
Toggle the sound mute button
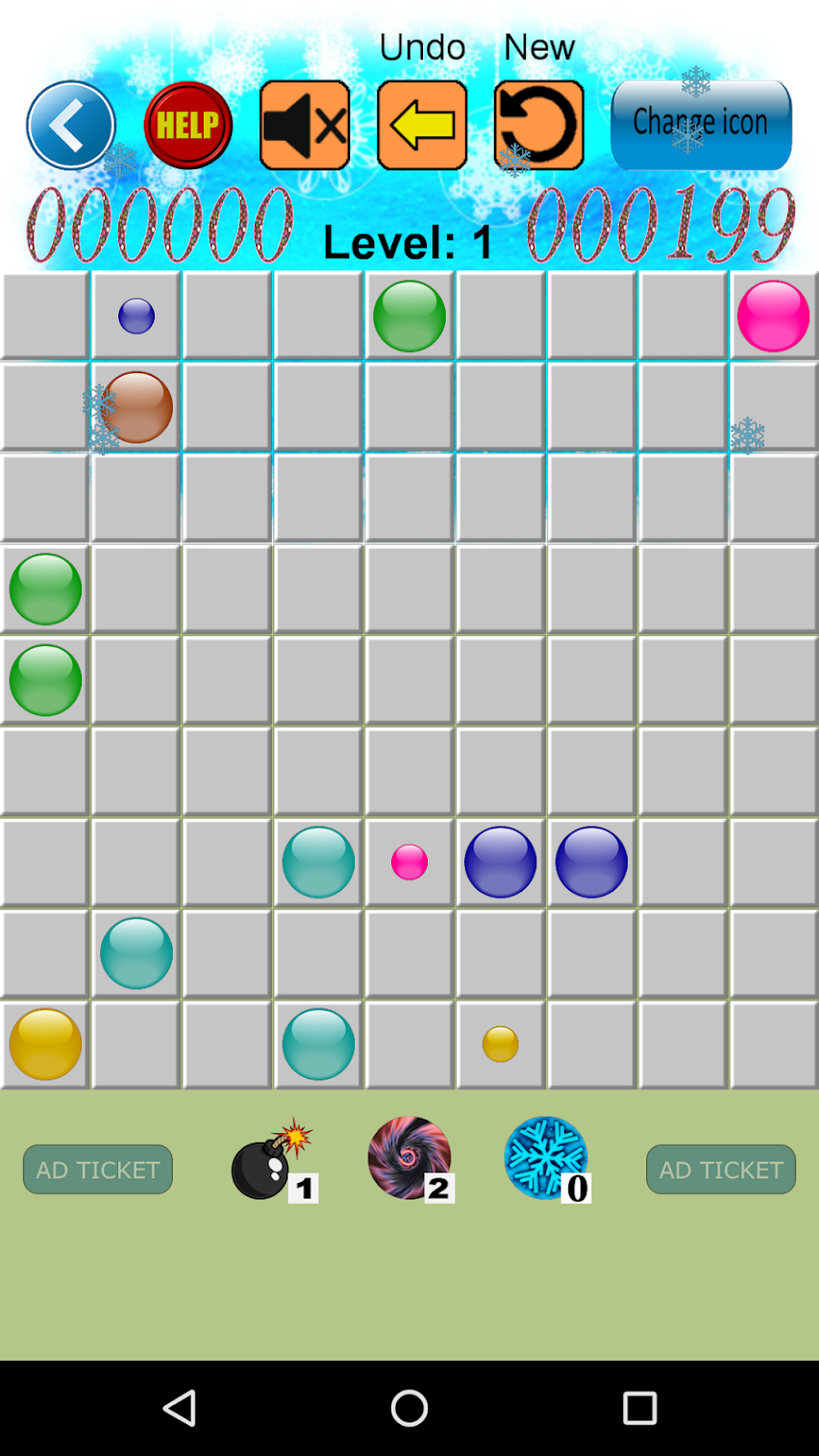coord(305,125)
